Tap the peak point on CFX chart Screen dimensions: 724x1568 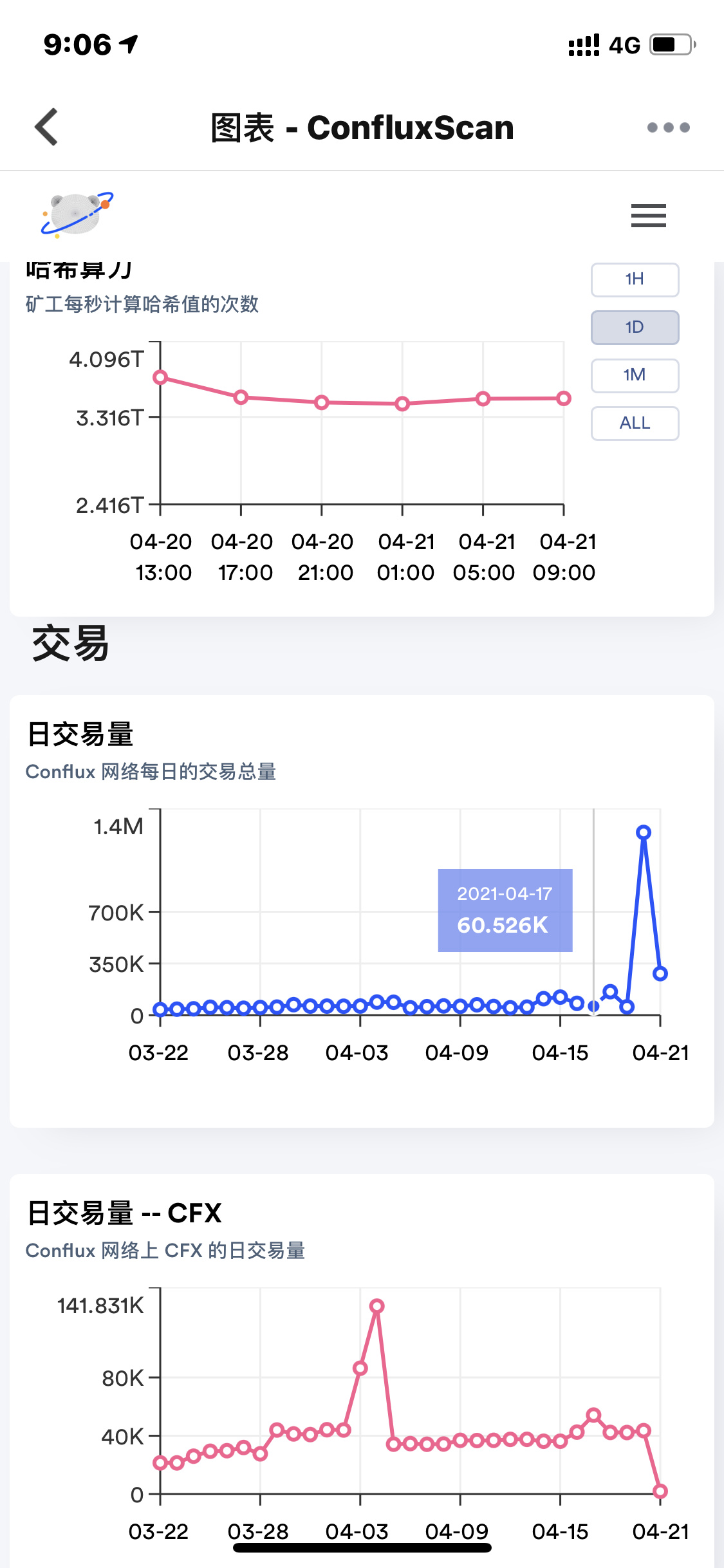[377, 1306]
